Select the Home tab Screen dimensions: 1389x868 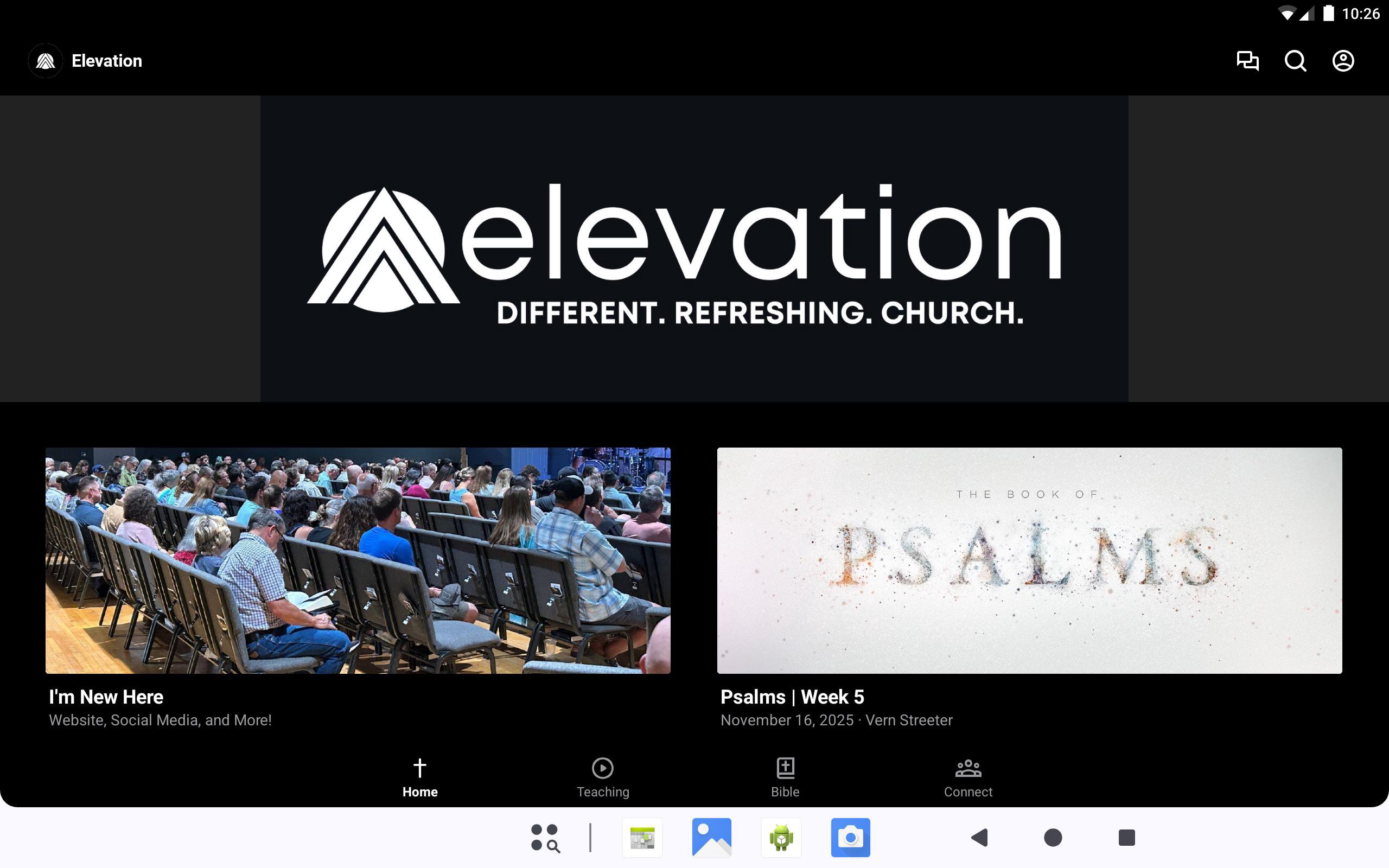pyautogui.click(x=419, y=777)
